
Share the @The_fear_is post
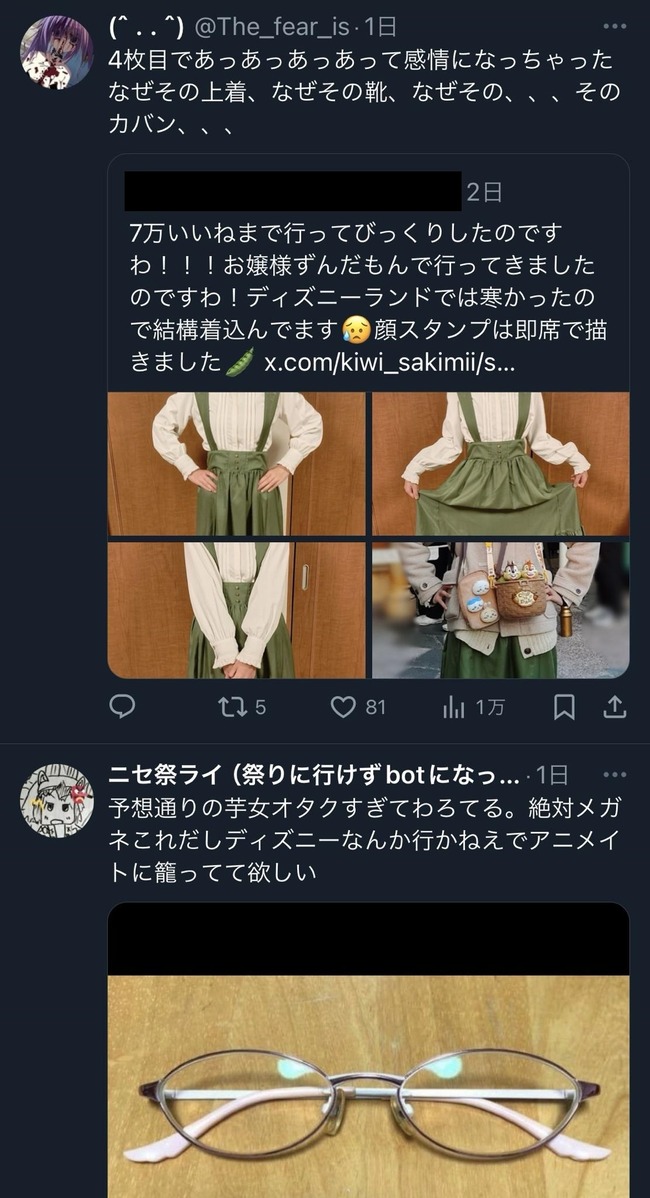pyautogui.click(x=615, y=707)
